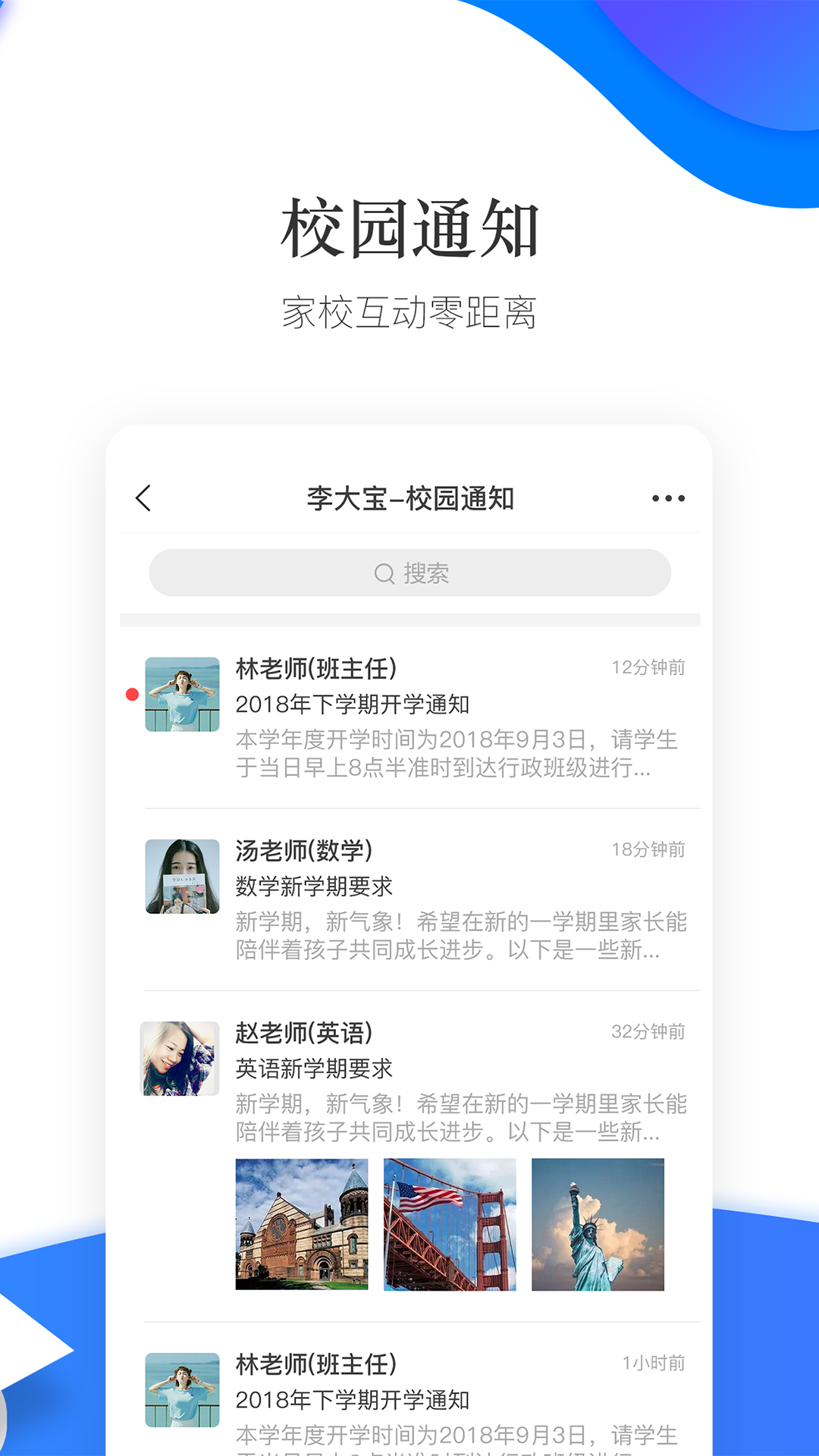The image size is (819, 1456).
Task: Tap the back arrow icon
Action: pyautogui.click(x=143, y=498)
